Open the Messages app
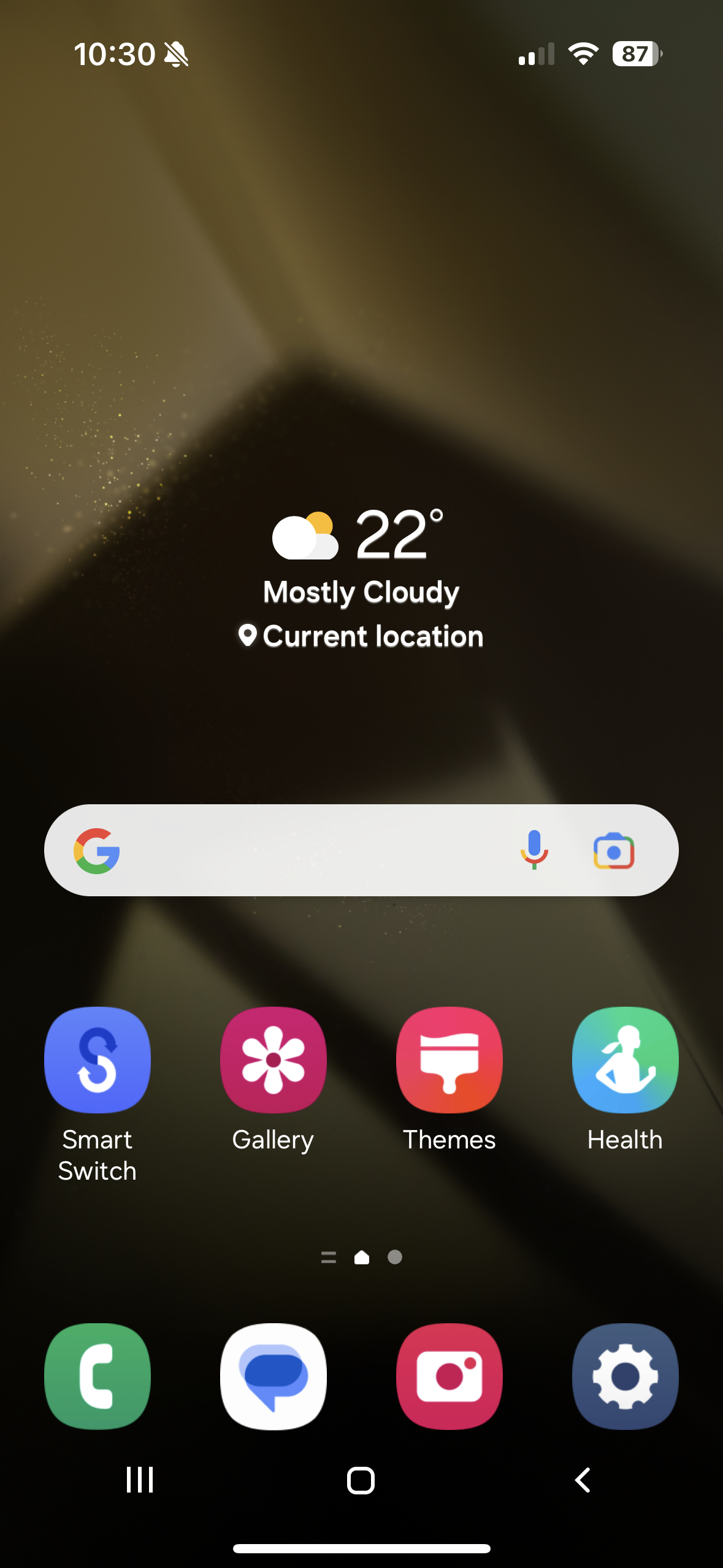723x1568 pixels. point(273,1377)
